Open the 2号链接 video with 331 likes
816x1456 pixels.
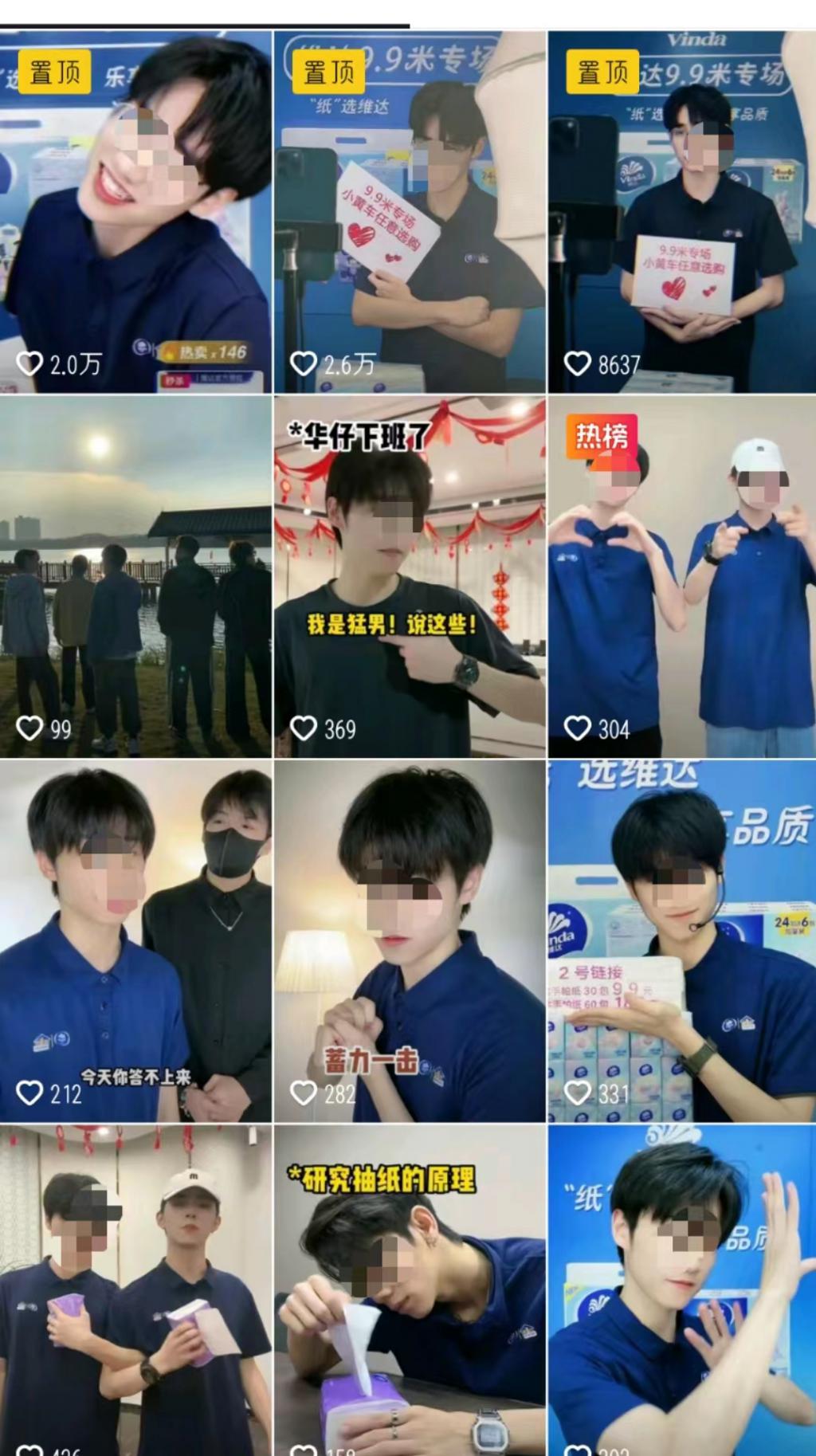point(682,940)
